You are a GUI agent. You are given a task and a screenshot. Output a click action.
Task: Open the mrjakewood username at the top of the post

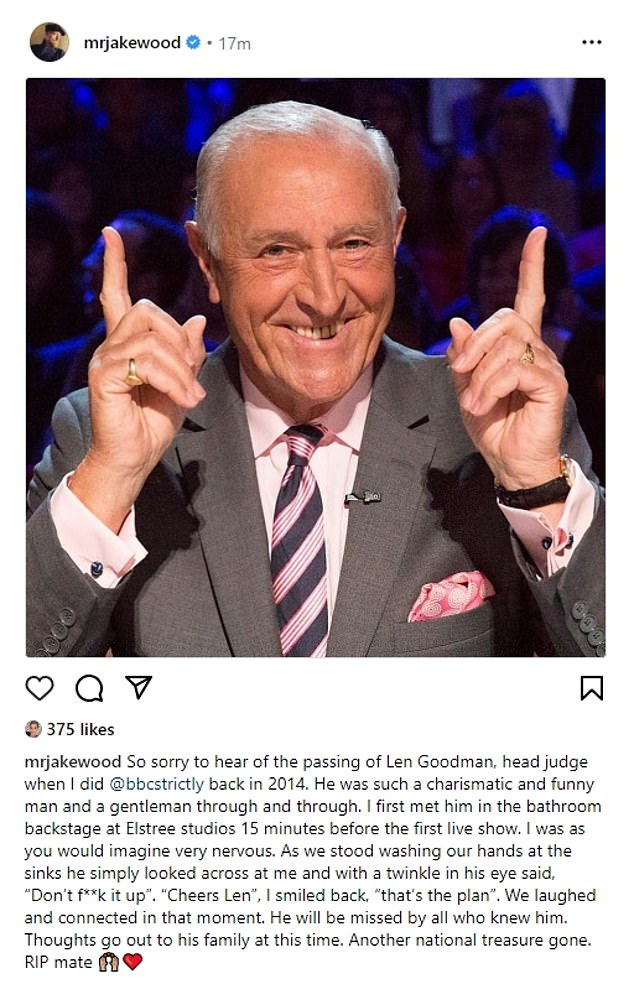pos(132,43)
